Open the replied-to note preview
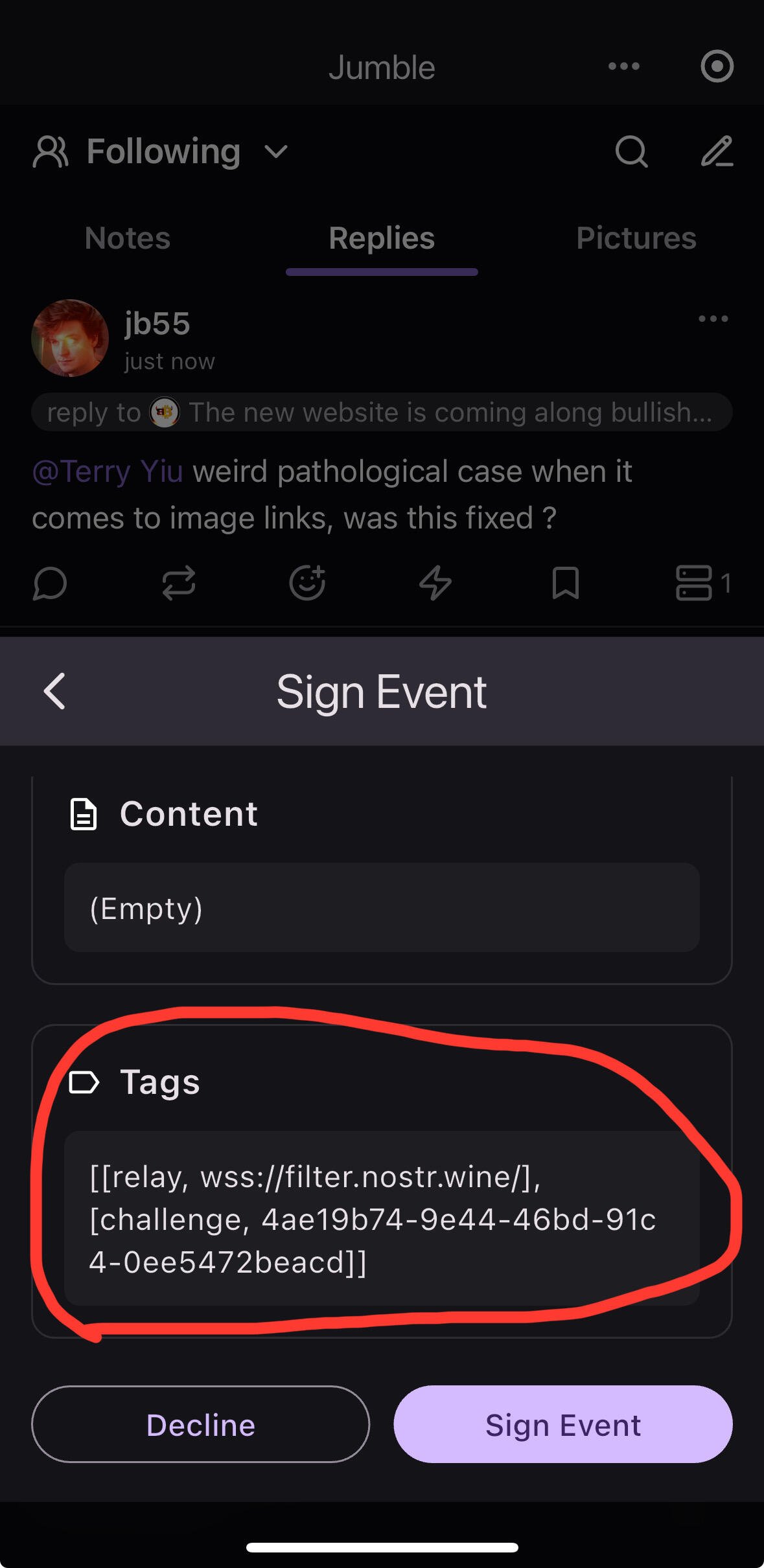 pyautogui.click(x=382, y=412)
